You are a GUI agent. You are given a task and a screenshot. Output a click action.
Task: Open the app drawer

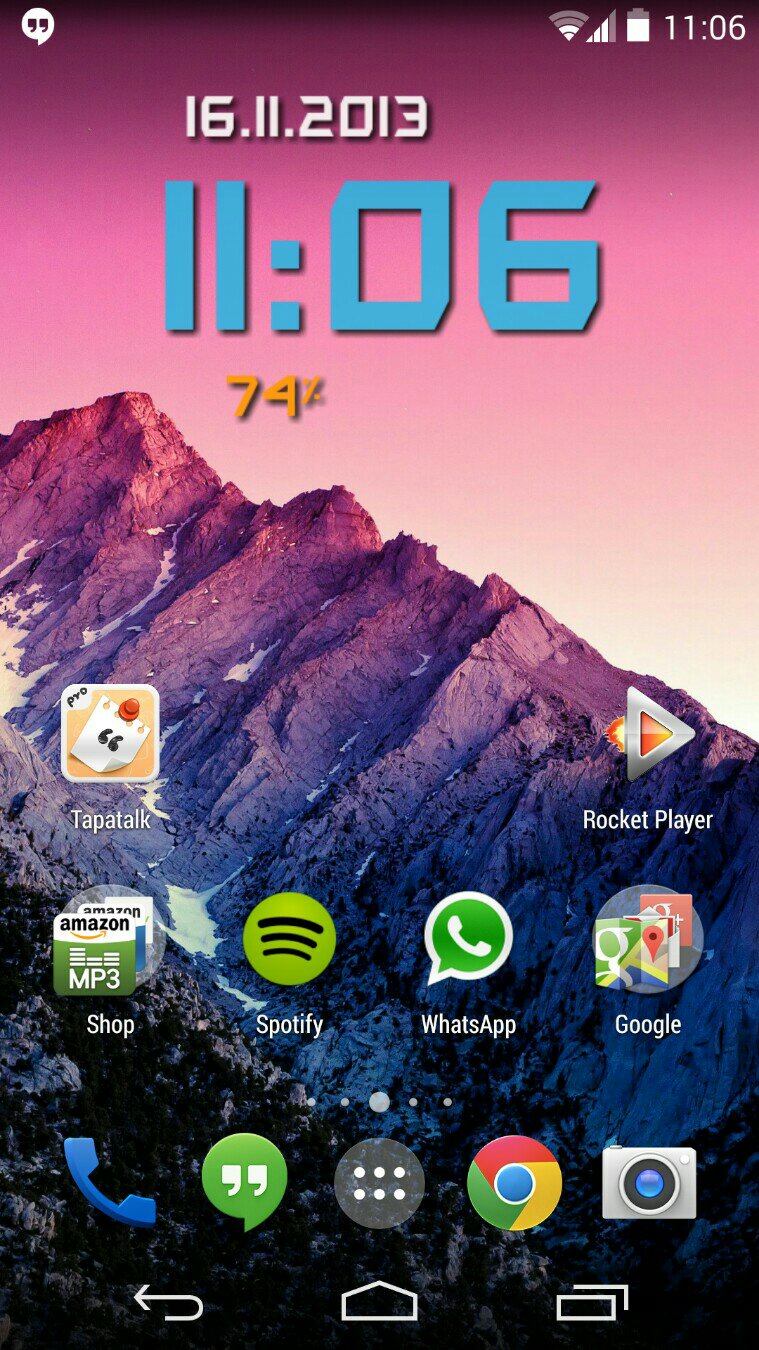(x=379, y=1183)
